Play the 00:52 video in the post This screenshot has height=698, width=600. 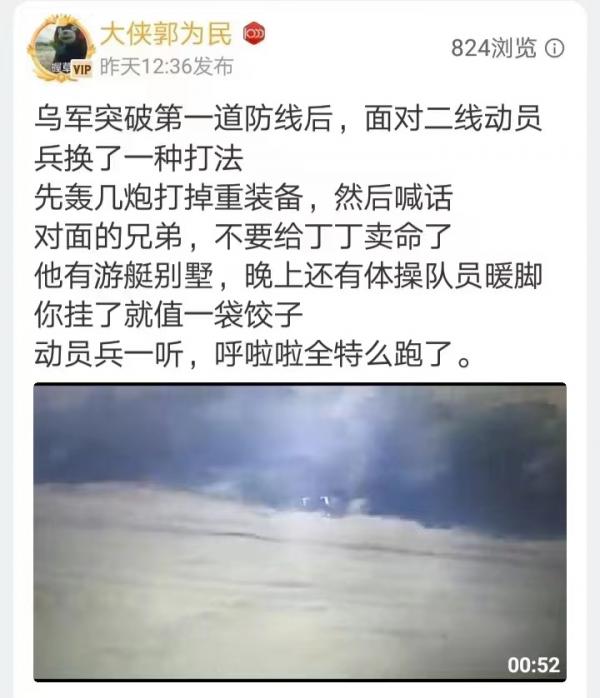300,532
